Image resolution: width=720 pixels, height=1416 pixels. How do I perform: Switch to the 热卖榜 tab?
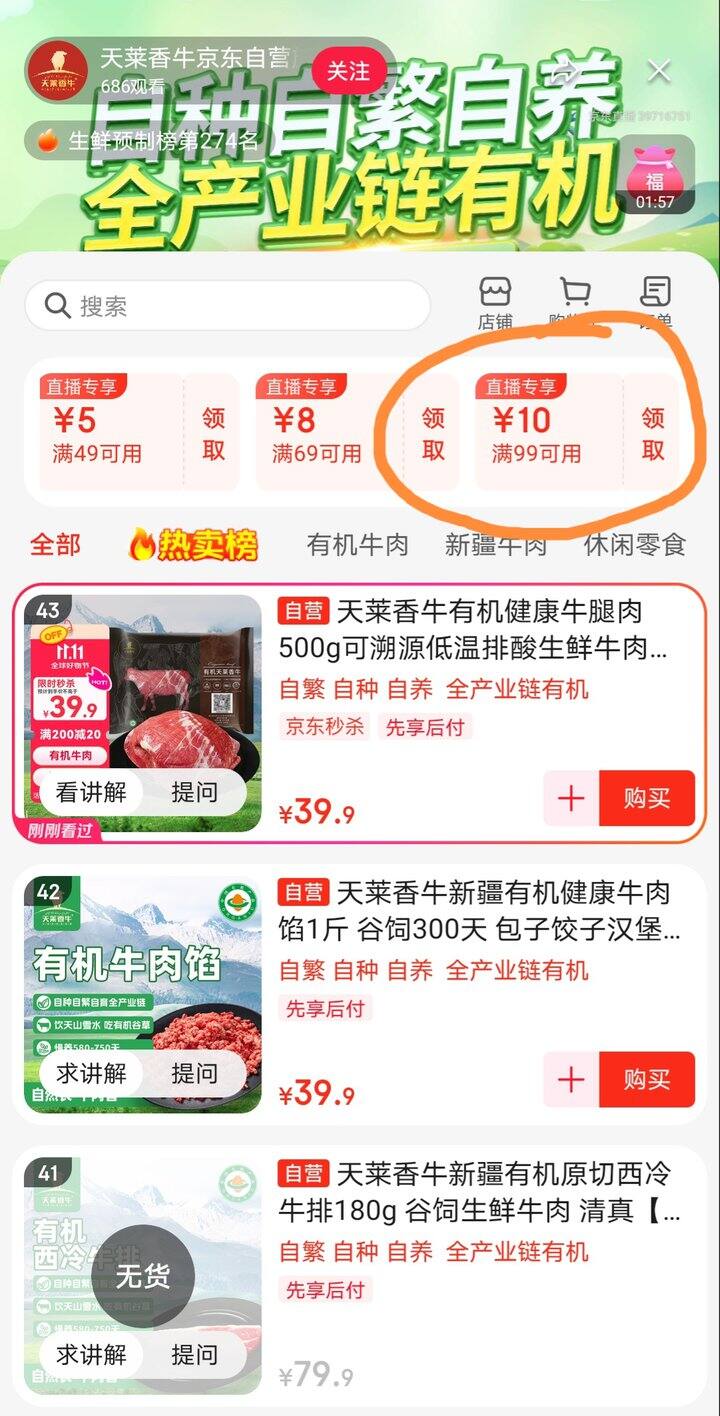coord(194,545)
